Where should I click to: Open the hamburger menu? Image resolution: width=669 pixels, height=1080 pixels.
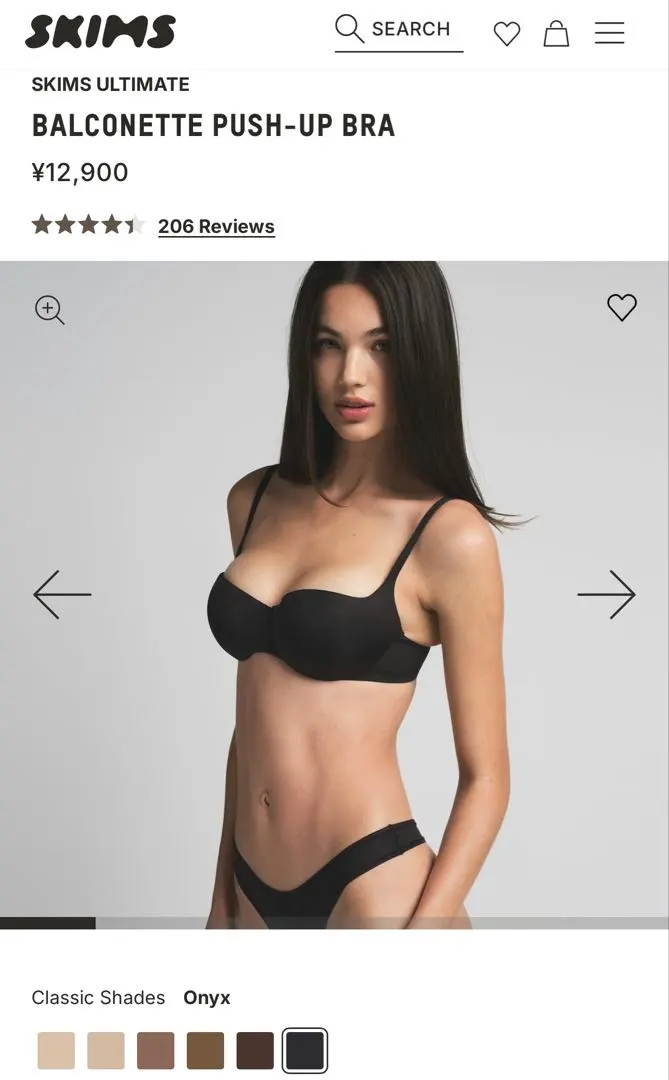coord(609,33)
